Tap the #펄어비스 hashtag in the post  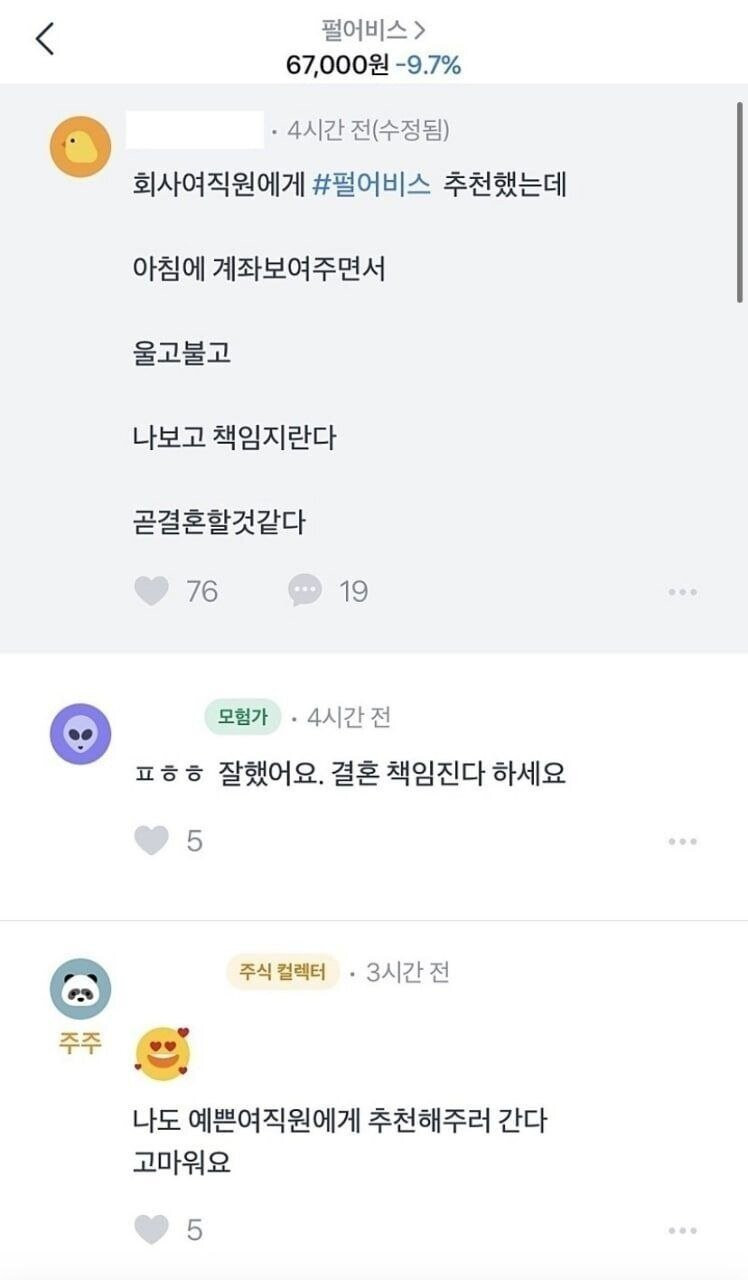pyautogui.click(x=371, y=185)
